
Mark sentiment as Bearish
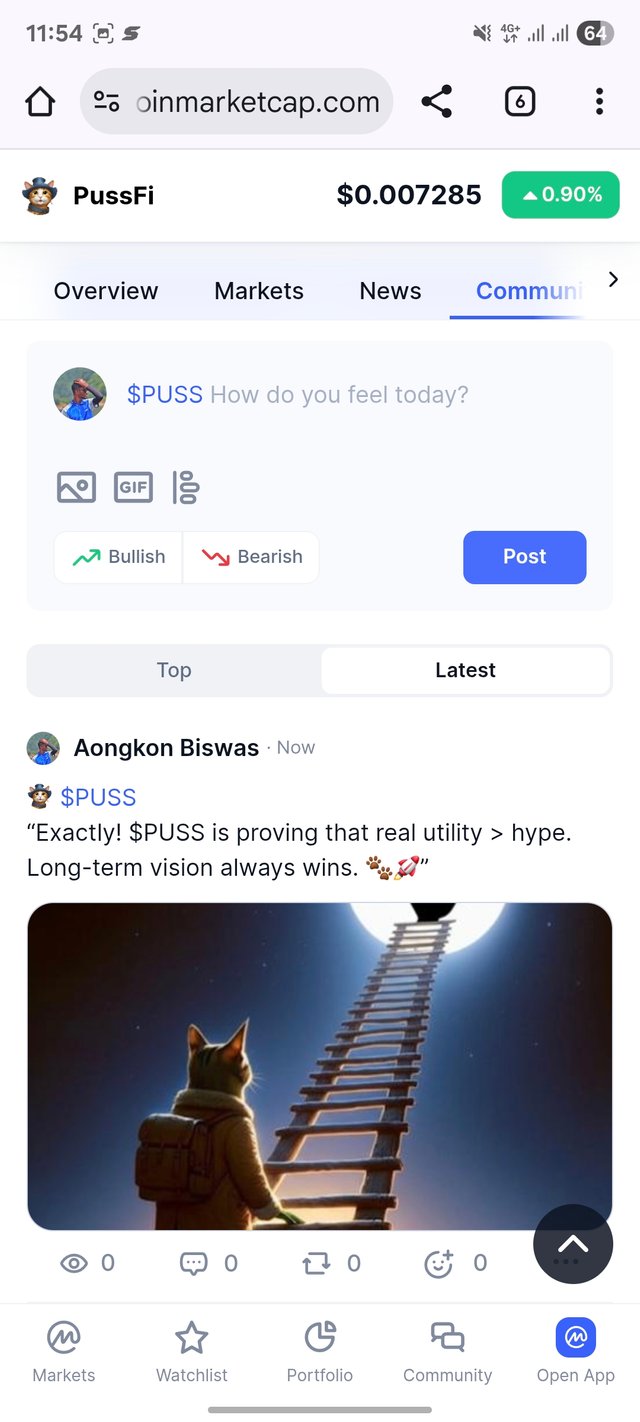252,557
